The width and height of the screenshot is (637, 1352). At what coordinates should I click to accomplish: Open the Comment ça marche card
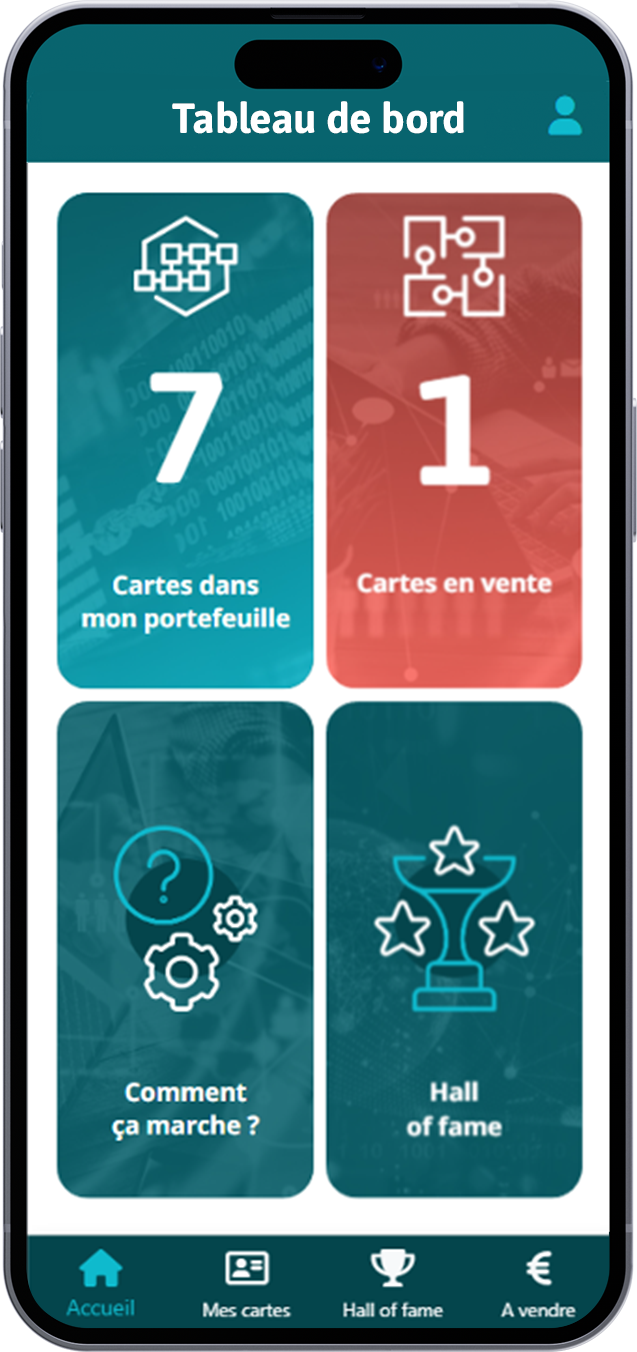[185, 949]
